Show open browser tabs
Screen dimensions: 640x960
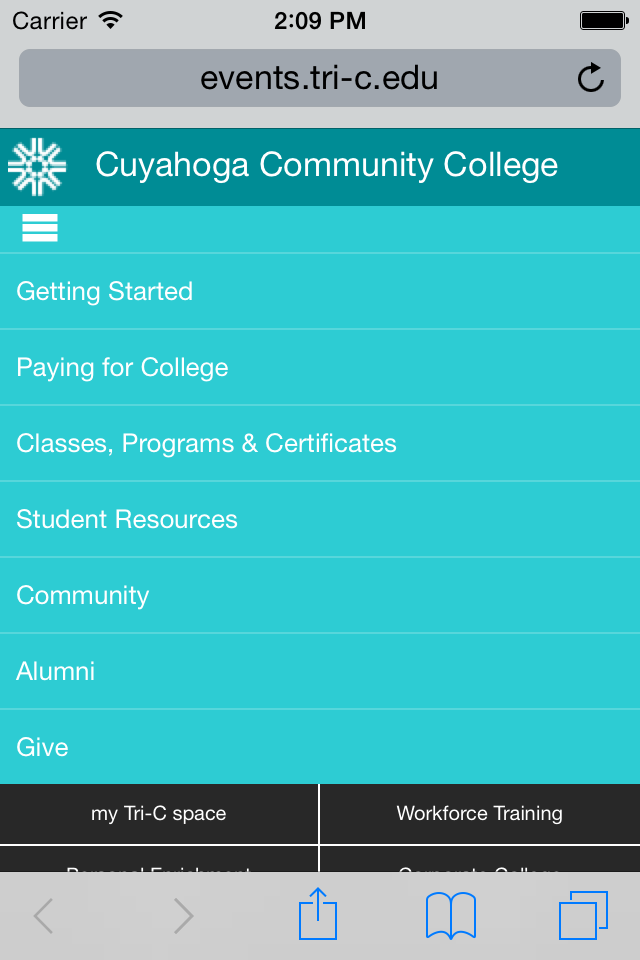[583, 915]
